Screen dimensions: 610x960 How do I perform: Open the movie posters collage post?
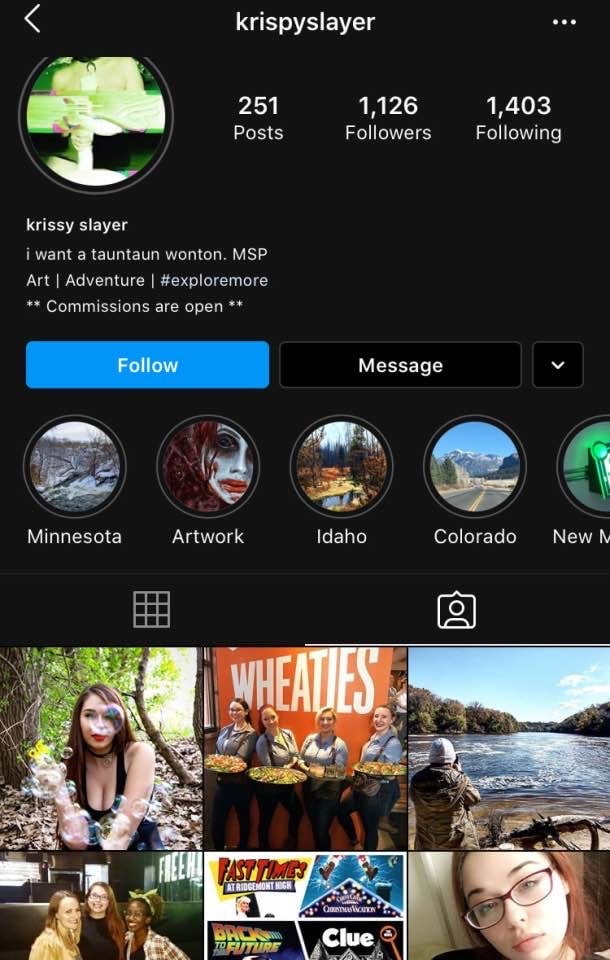coord(305,906)
